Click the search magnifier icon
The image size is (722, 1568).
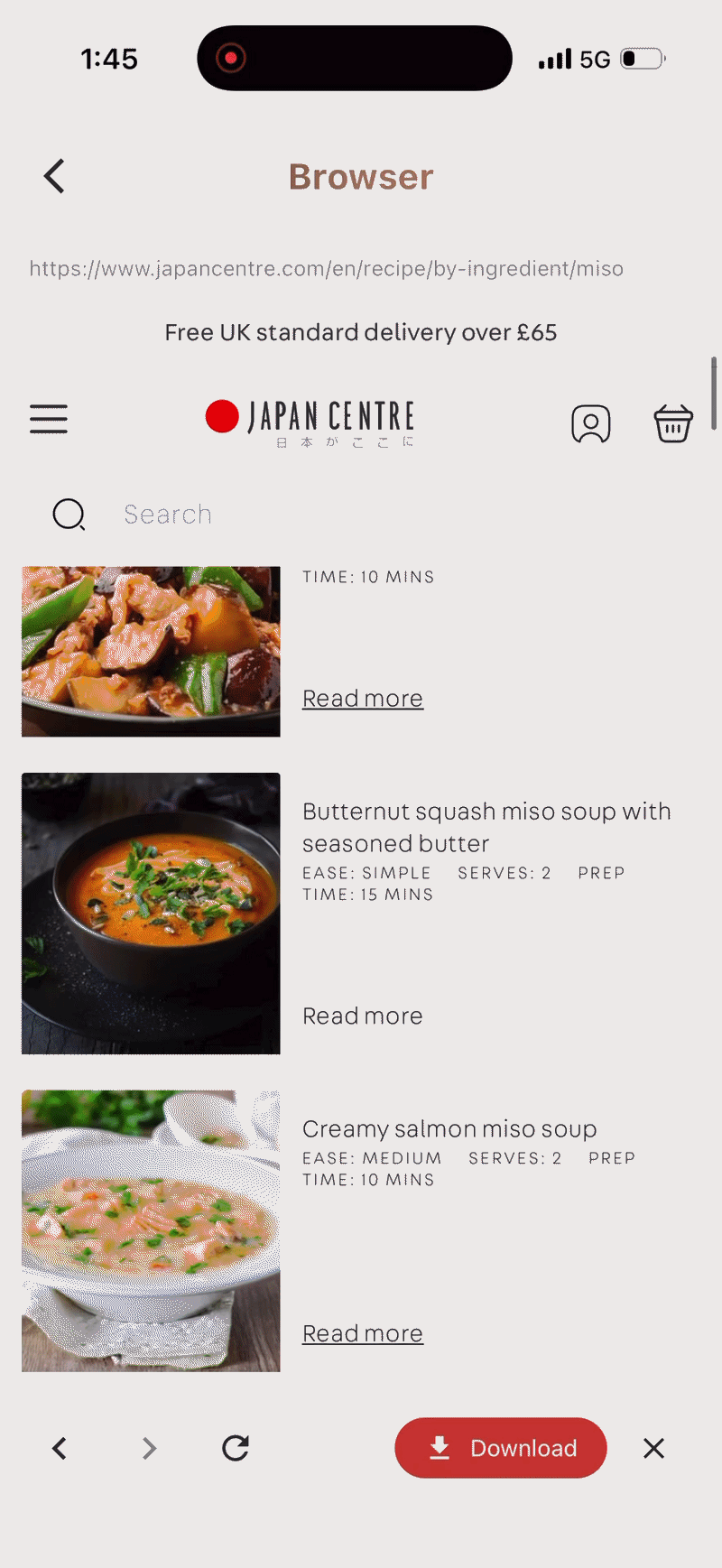[69, 514]
